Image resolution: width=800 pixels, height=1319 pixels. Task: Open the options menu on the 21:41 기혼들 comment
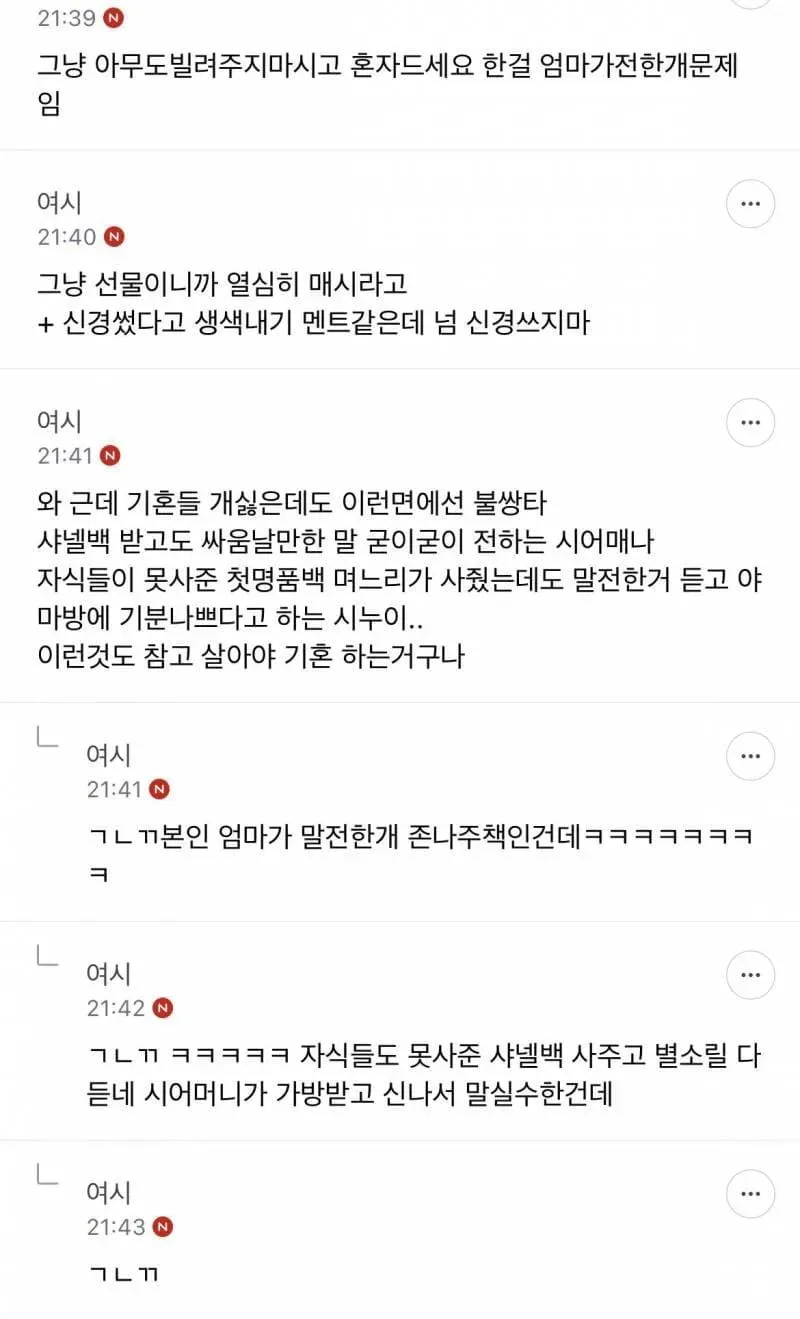[x=750, y=422]
